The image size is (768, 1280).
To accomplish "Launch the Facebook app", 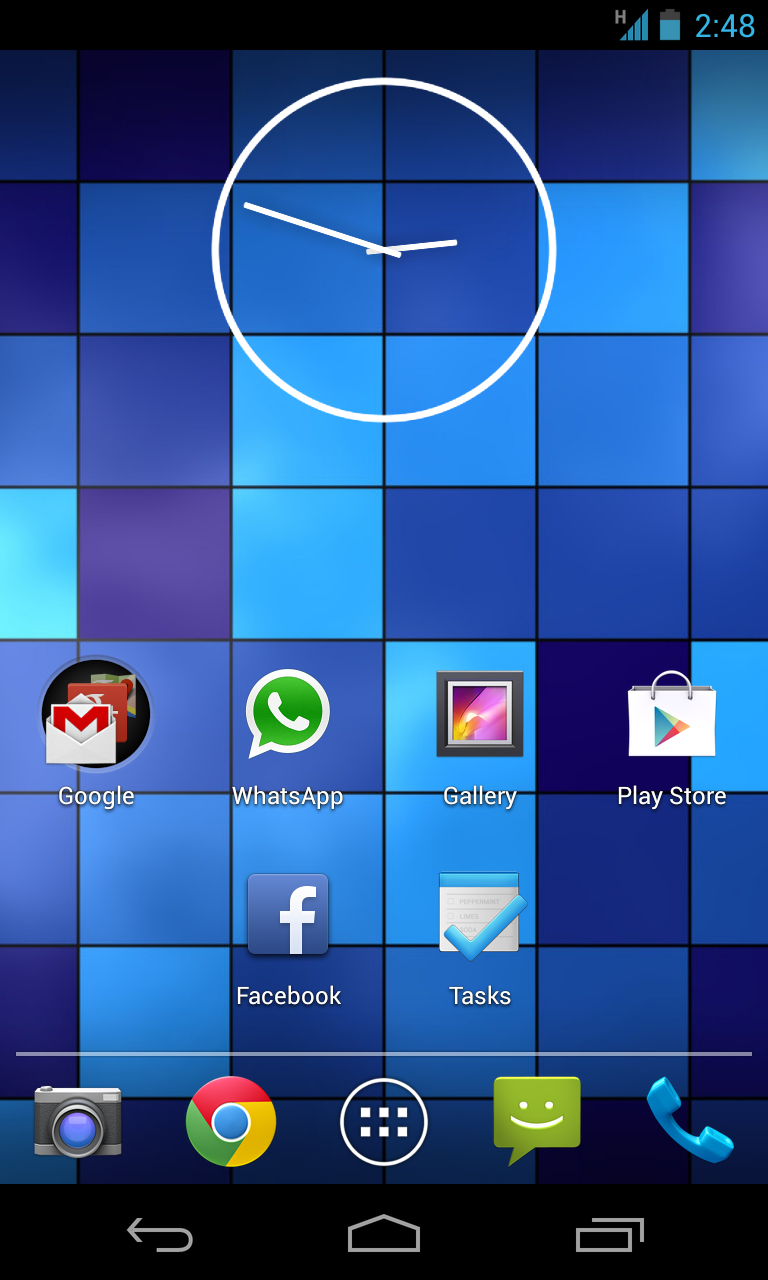I will [x=288, y=915].
